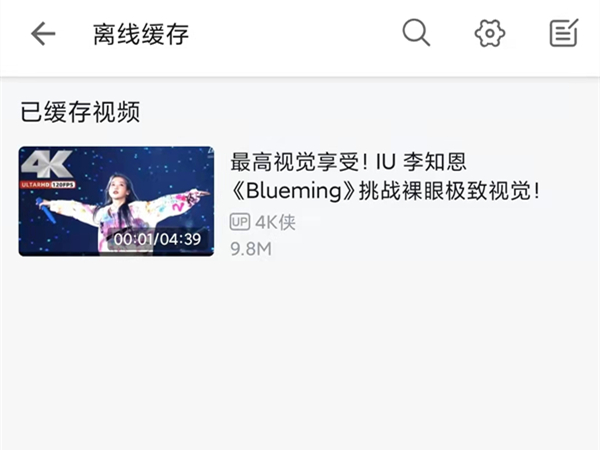Open offline cache settings gear
The width and height of the screenshot is (600, 450).
tap(489, 34)
